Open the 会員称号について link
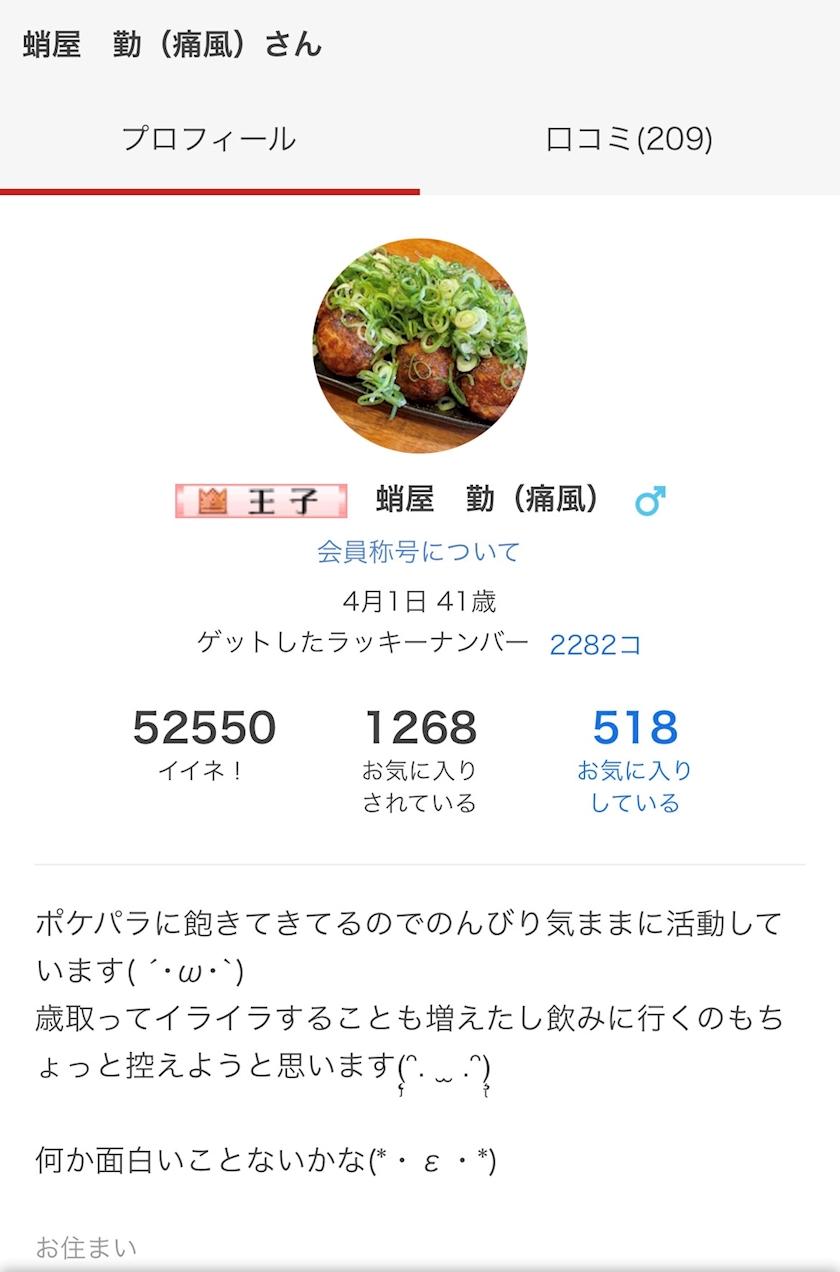The height and width of the screenshot is (1272, 840). pos(419,552)
